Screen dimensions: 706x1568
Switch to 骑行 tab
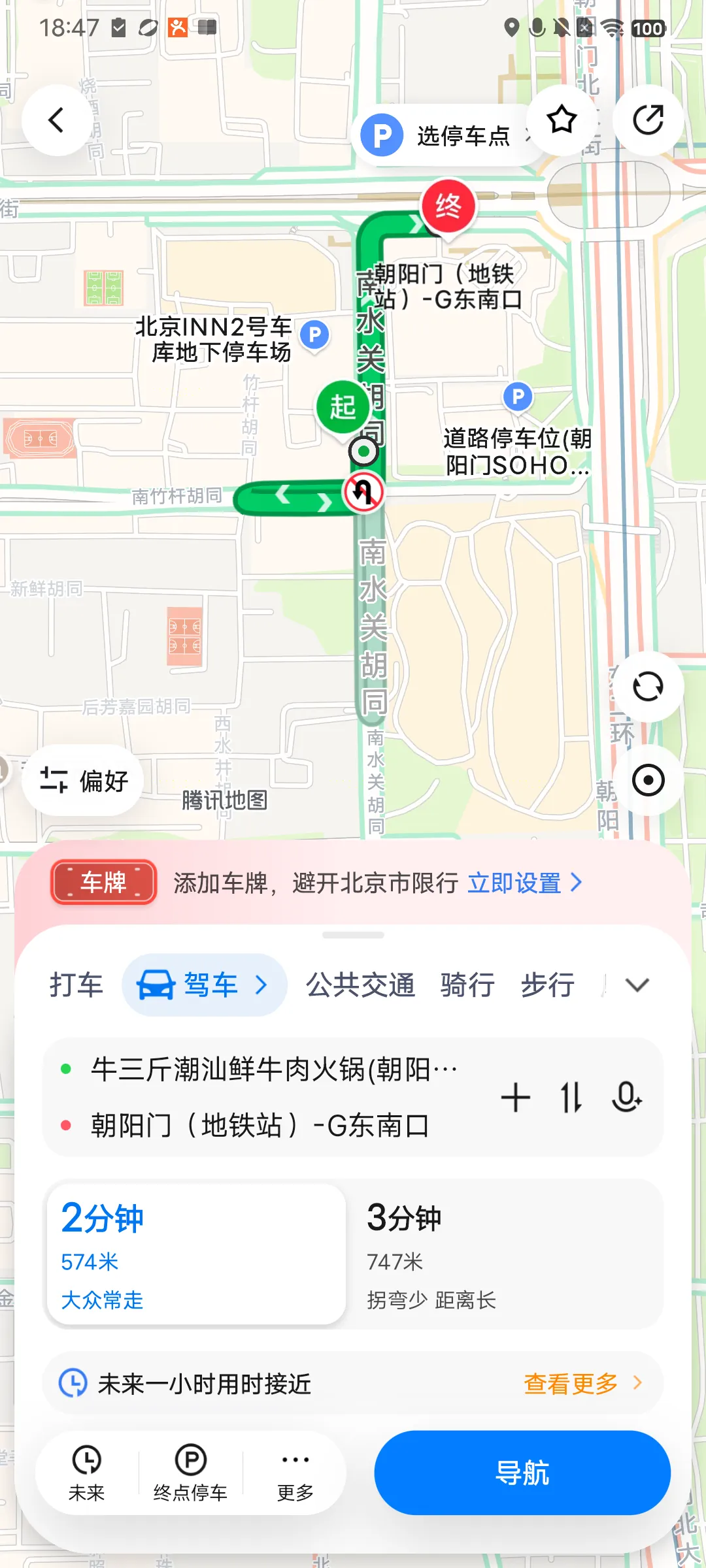467,985
